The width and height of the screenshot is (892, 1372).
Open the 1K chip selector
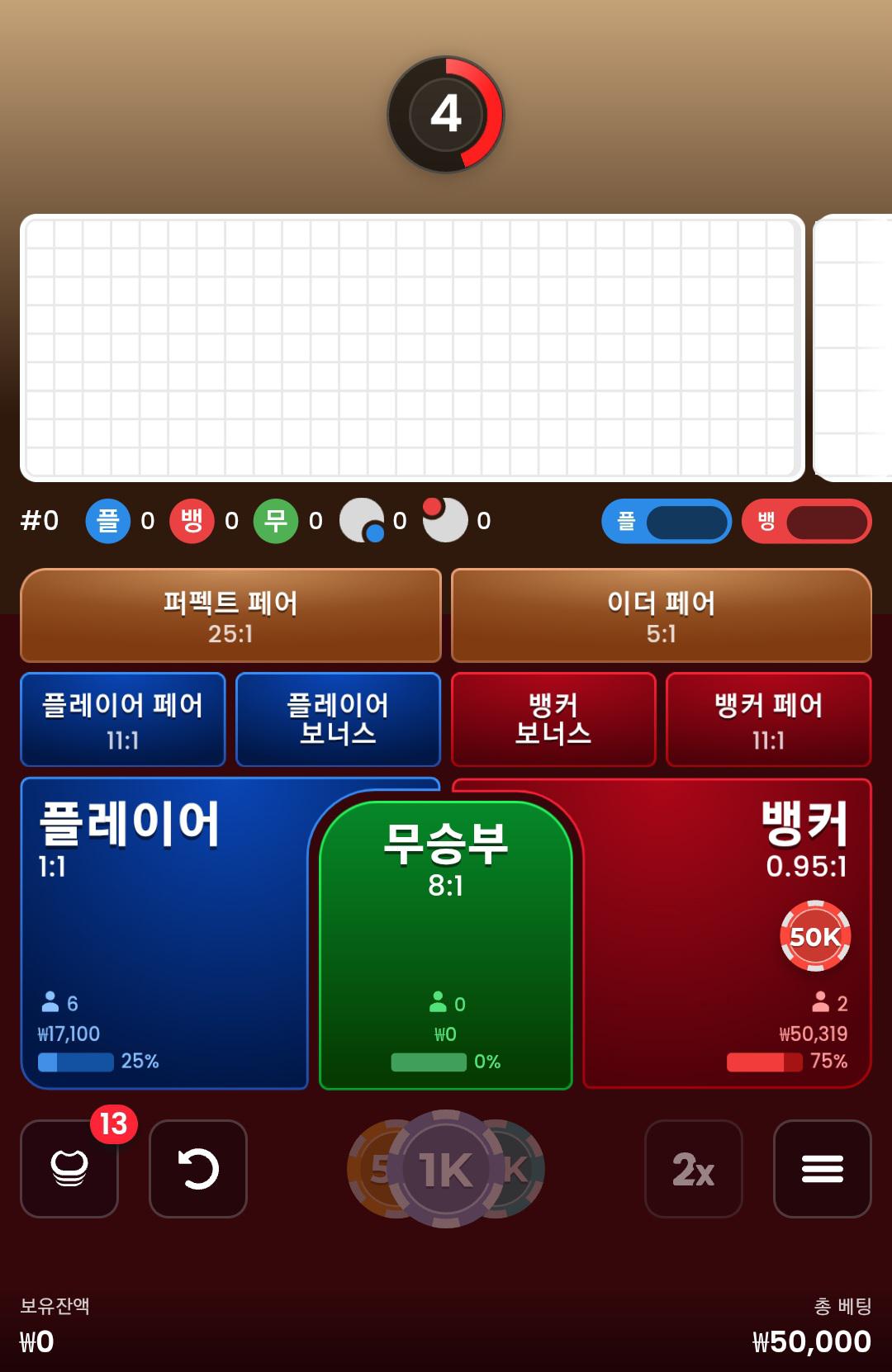(446, 1168)
